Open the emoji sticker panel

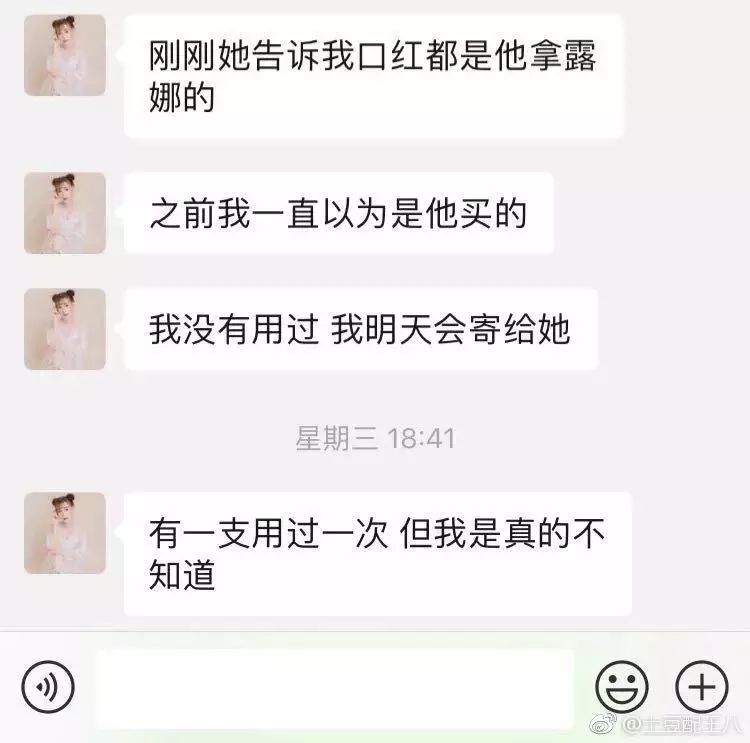tap(622, 688)
